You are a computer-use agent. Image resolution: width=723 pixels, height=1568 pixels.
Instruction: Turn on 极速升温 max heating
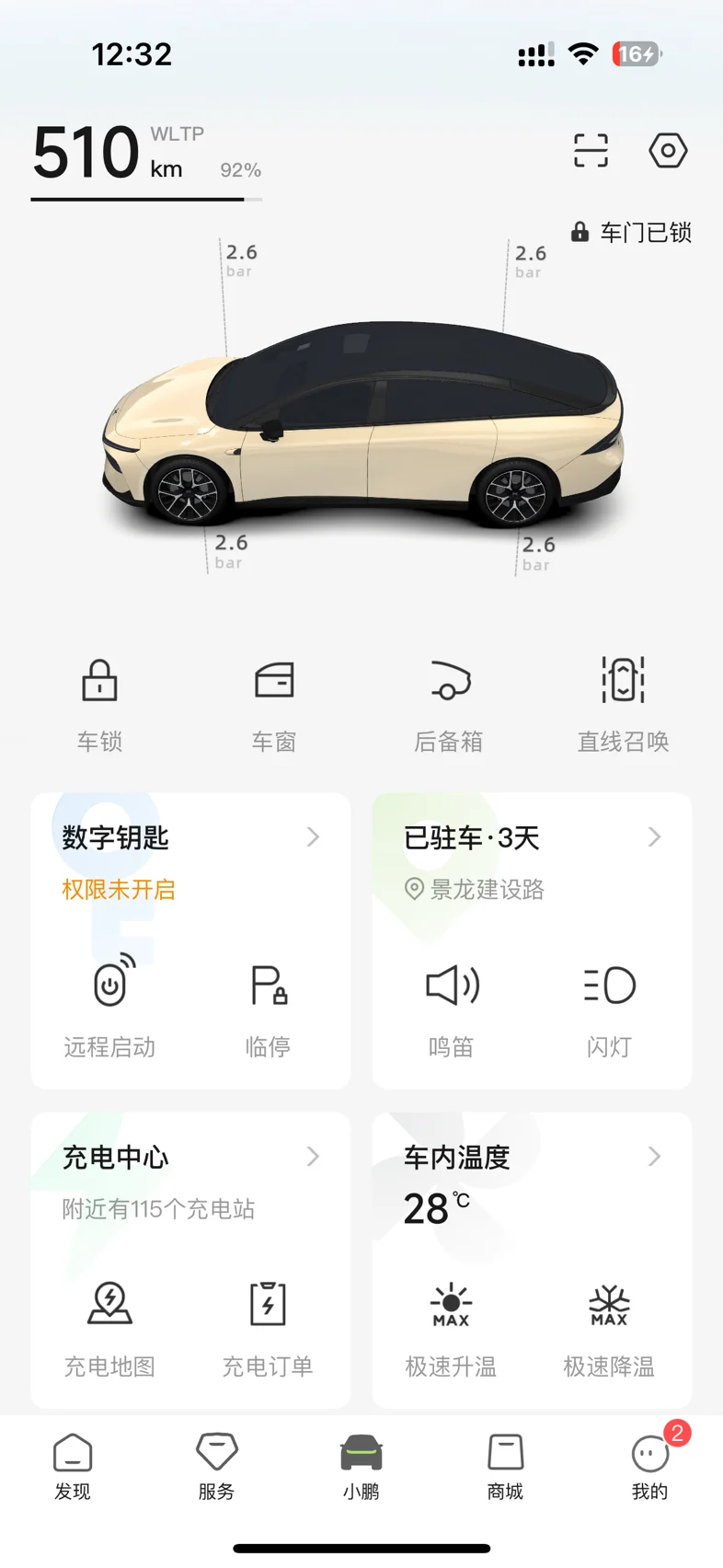(x=451, y=1325)
